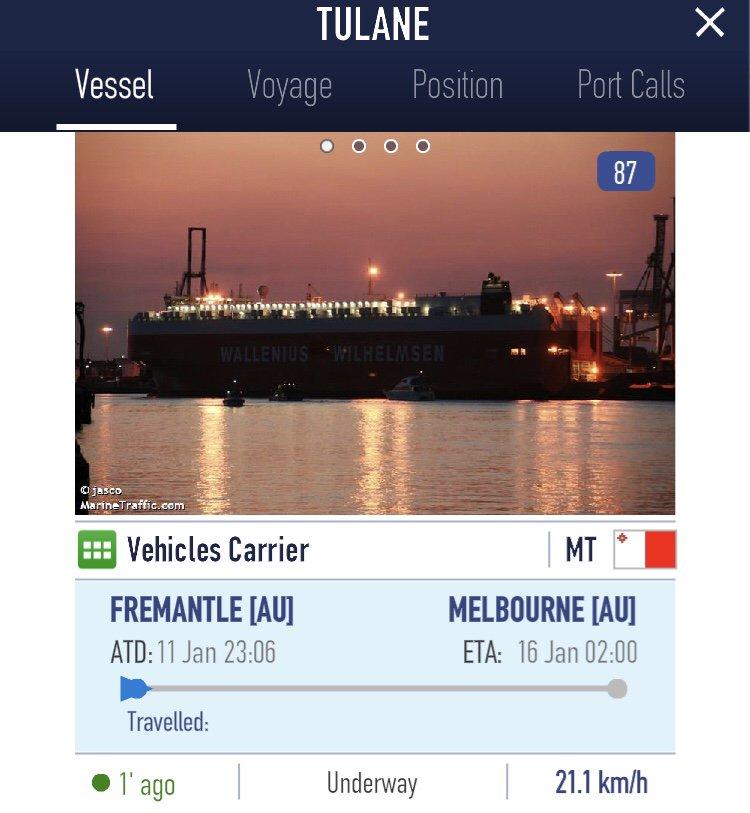This screenshot has height=813, width=750.
Task: Close the TULANE vessel details
Action: (709, 23)
